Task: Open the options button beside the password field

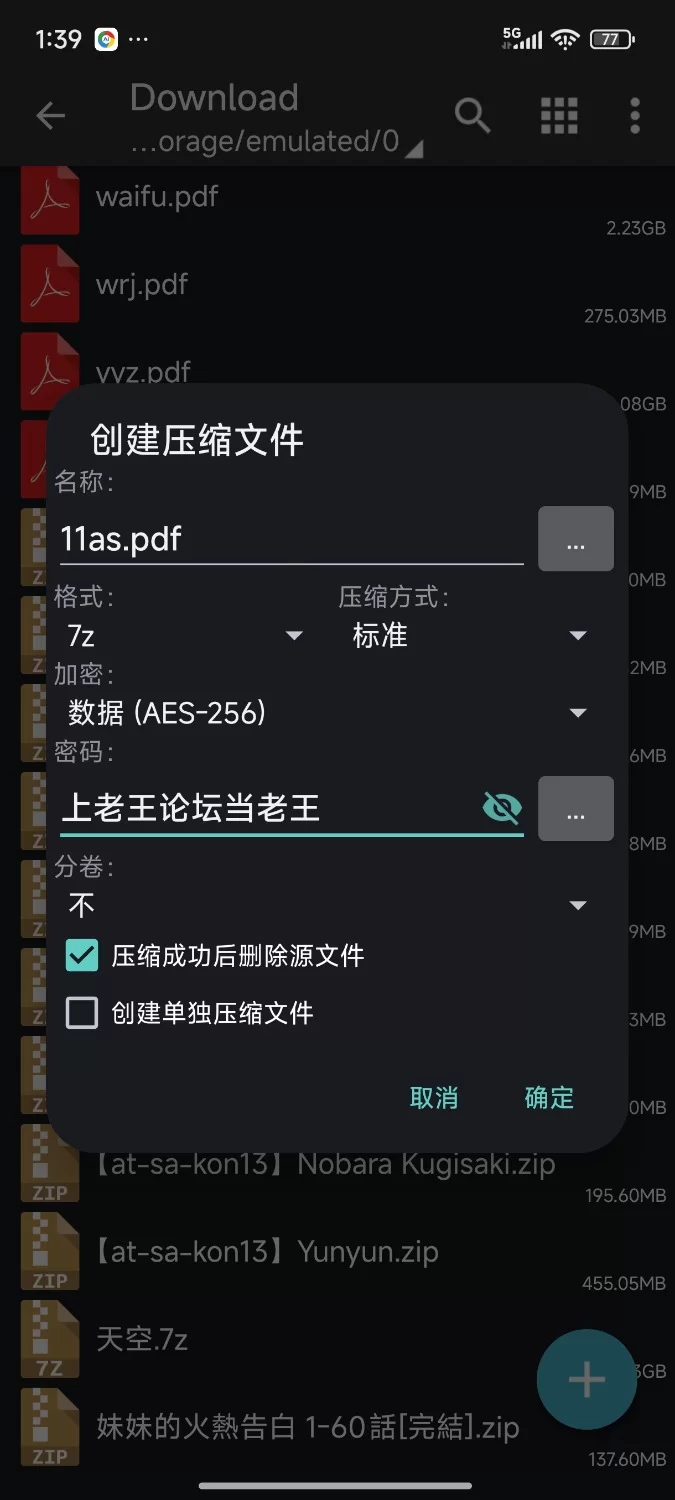Action: (x=575, y=809)
